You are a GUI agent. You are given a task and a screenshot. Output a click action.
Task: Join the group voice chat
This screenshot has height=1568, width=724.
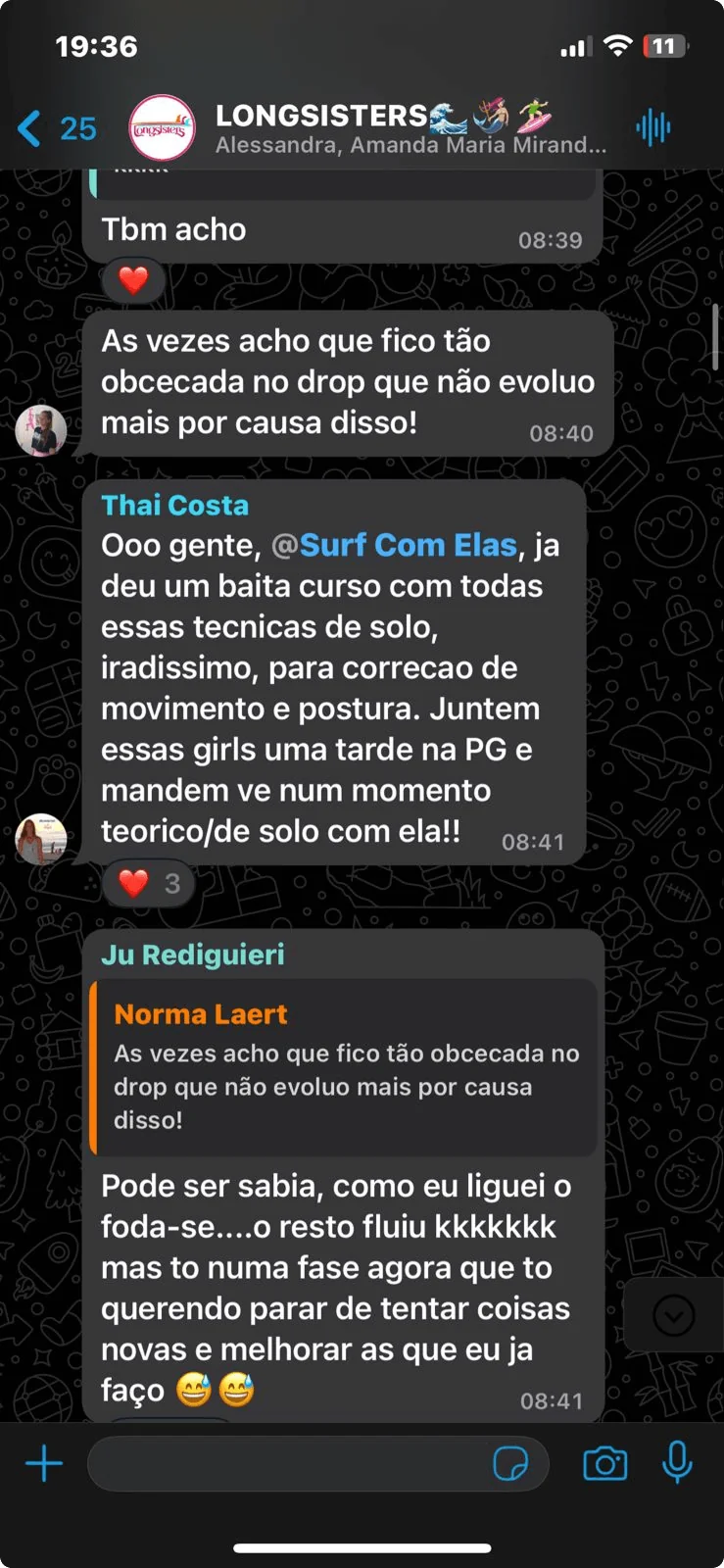tap(652, 127)
